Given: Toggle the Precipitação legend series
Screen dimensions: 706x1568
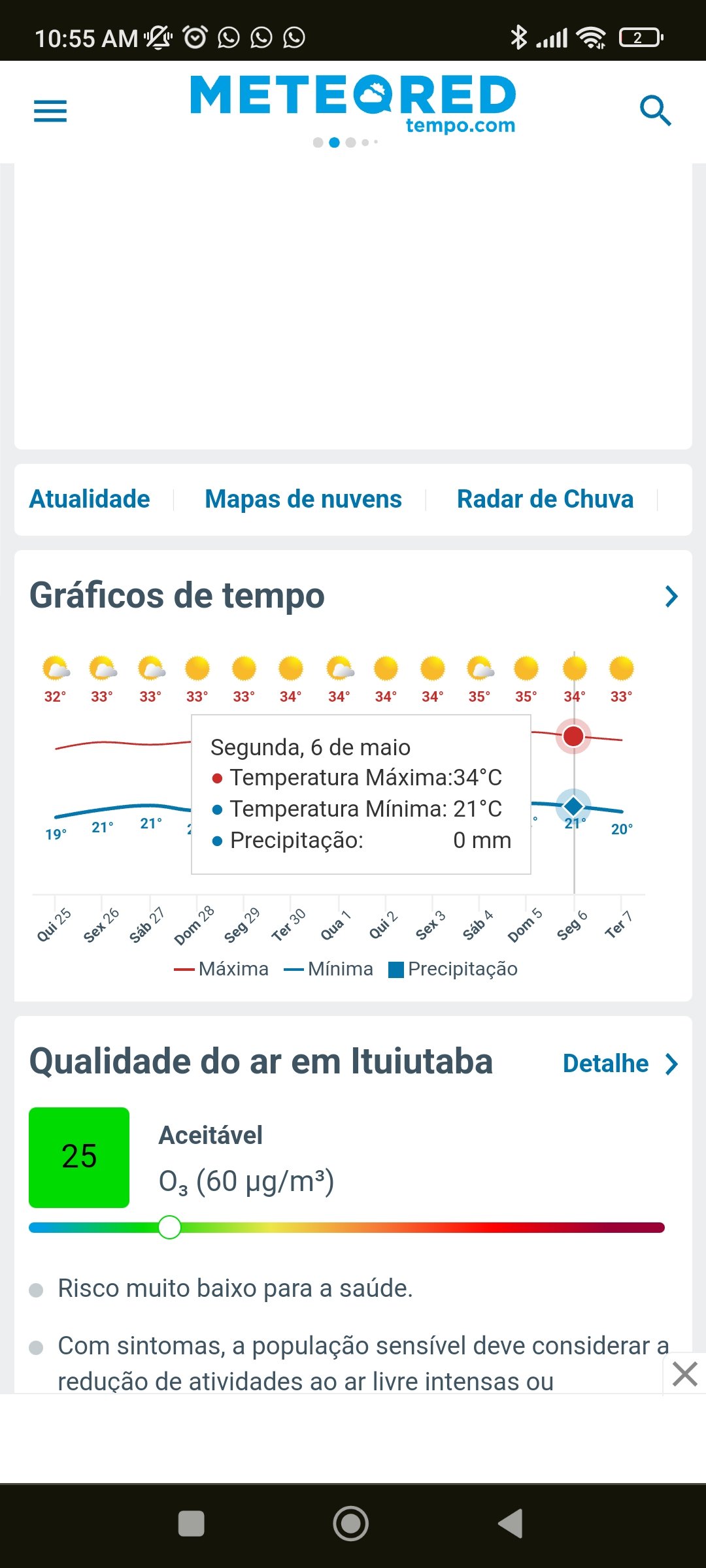Looking at the screenshot, I should (x=453, y=969).
